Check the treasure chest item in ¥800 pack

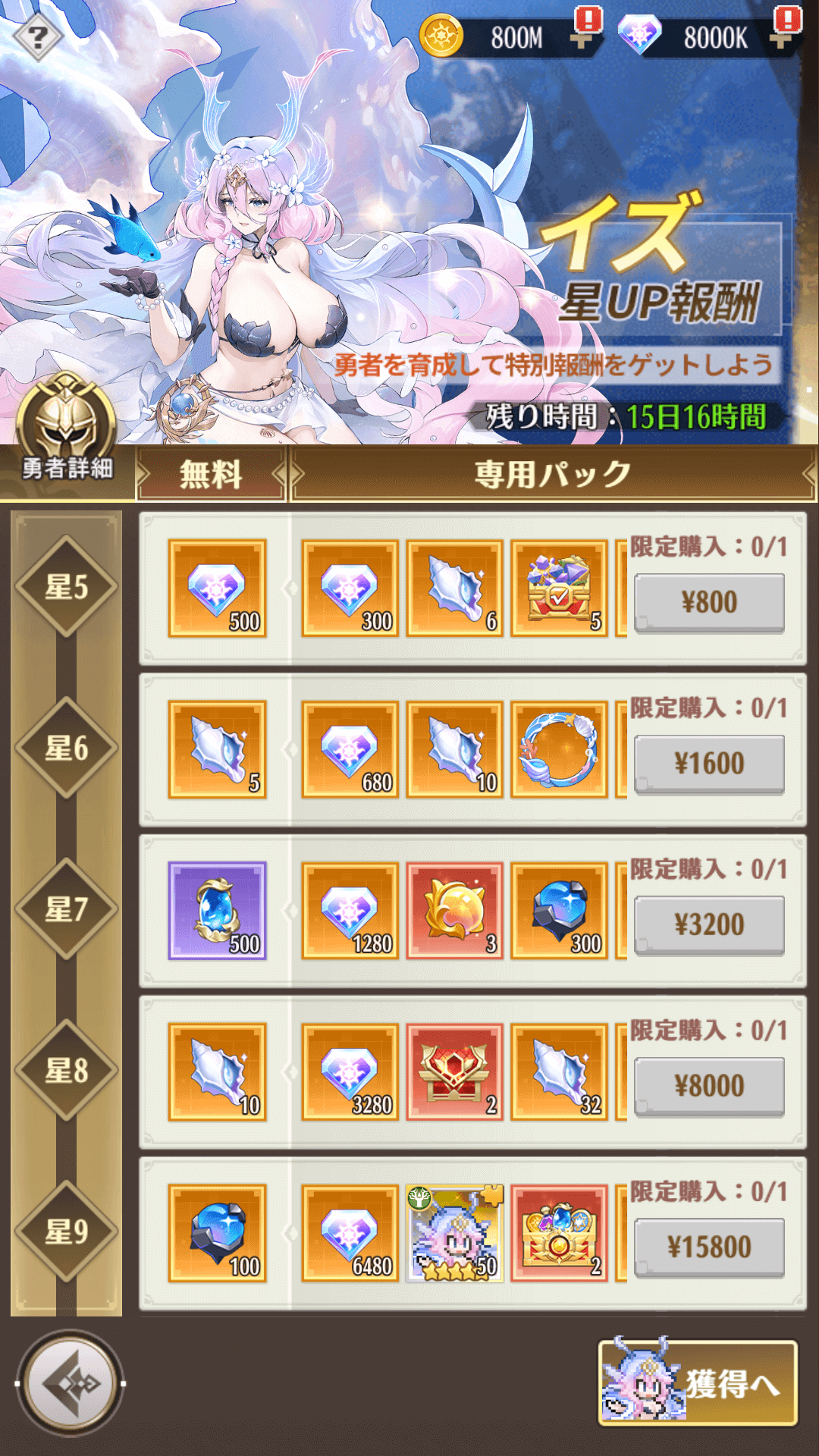559,588
